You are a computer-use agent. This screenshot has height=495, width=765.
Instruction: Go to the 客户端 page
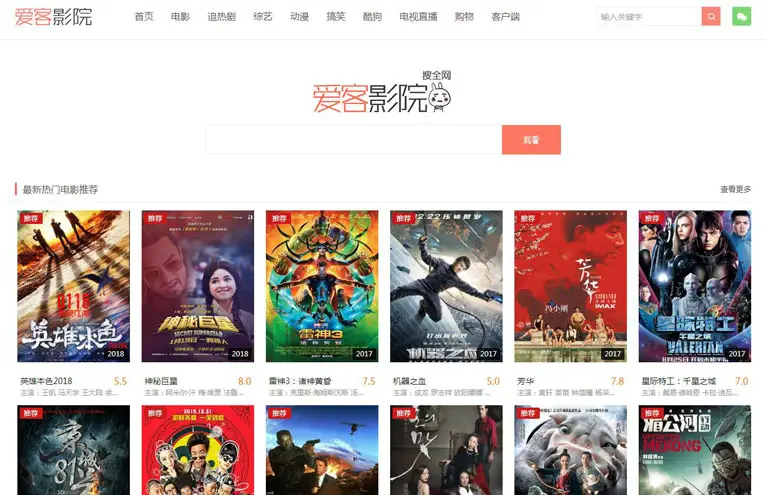[x=506, y=17]
